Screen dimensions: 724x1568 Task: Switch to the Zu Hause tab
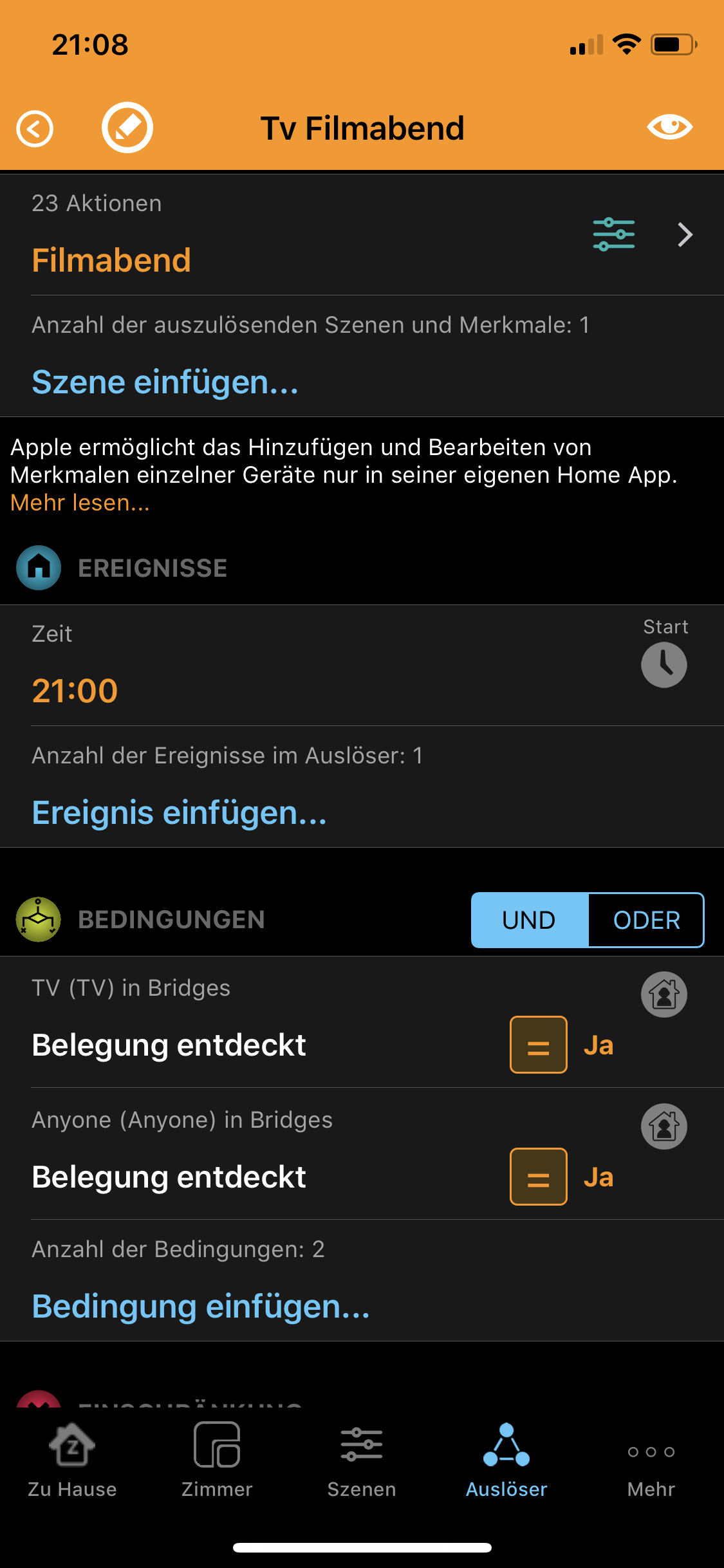click(72, 1461)
